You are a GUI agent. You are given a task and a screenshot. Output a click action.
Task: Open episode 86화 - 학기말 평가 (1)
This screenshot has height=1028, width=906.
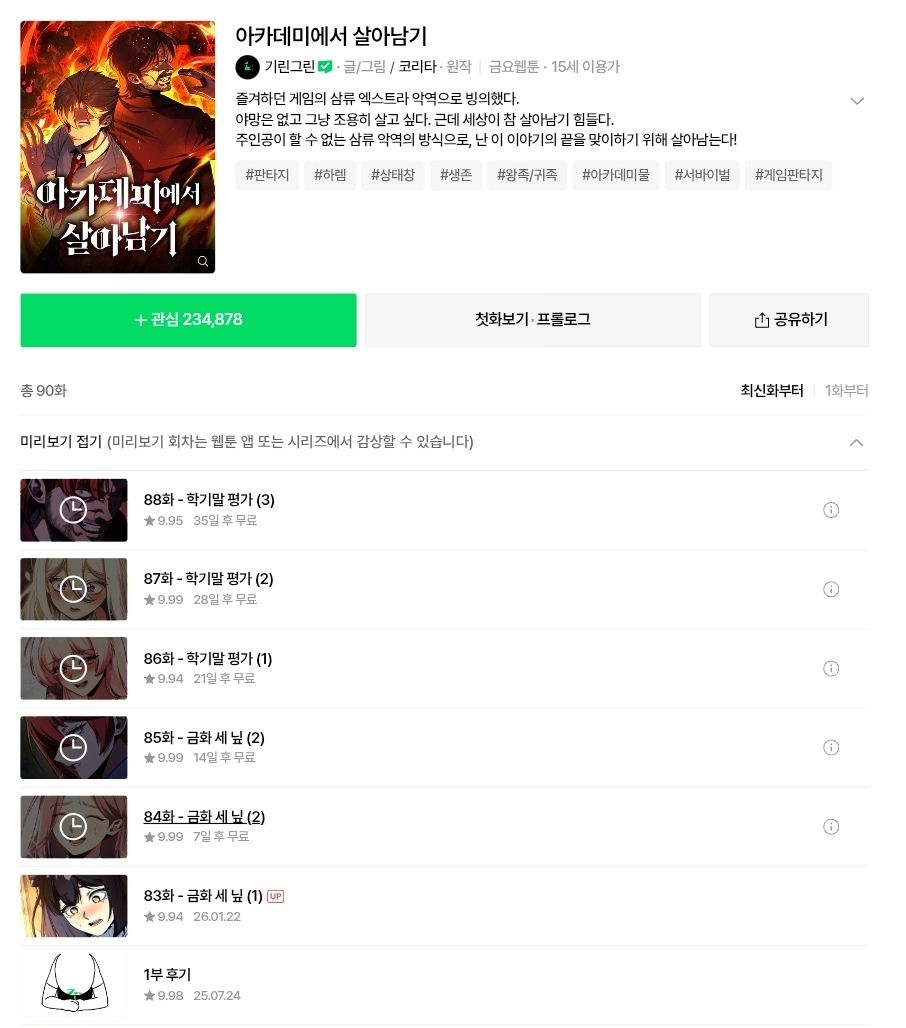pyautogui.click(x=208, y=659)
